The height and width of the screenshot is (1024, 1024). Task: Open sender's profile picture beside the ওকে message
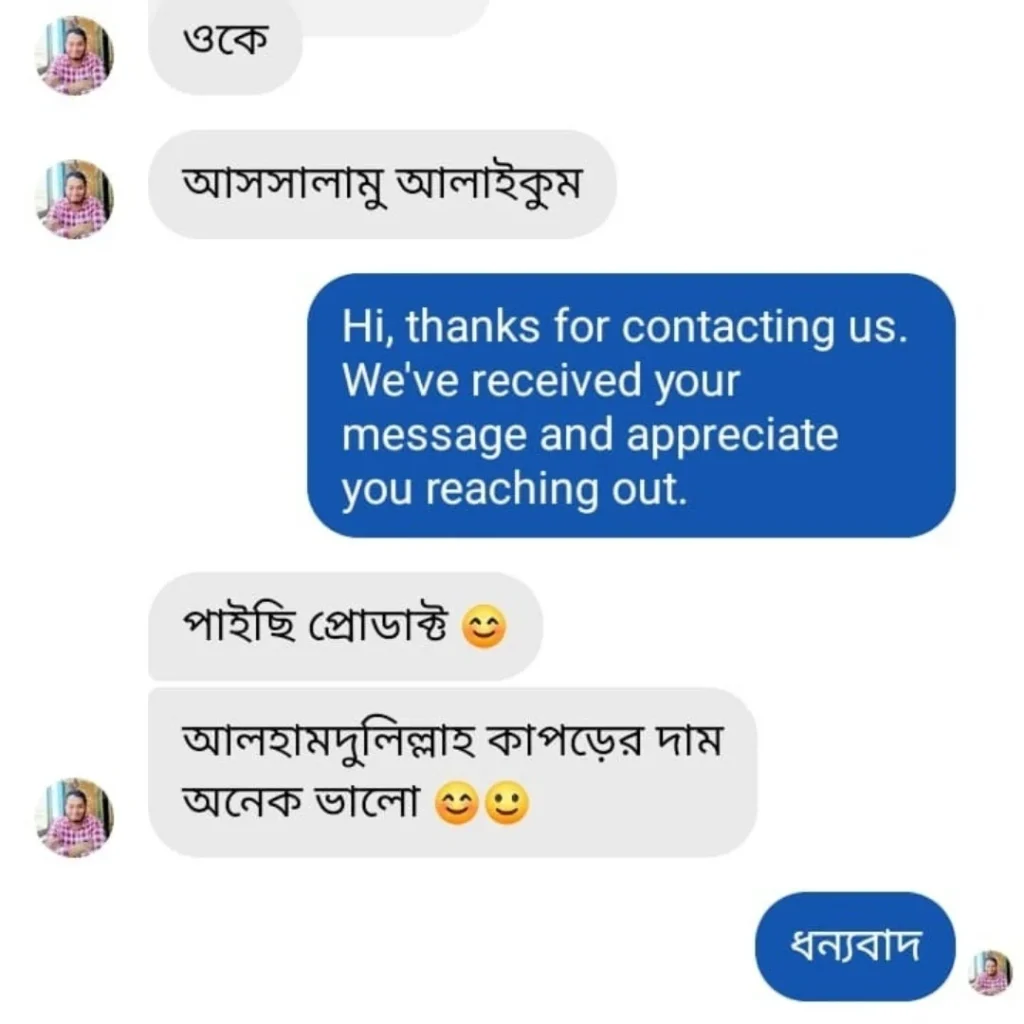75,55
